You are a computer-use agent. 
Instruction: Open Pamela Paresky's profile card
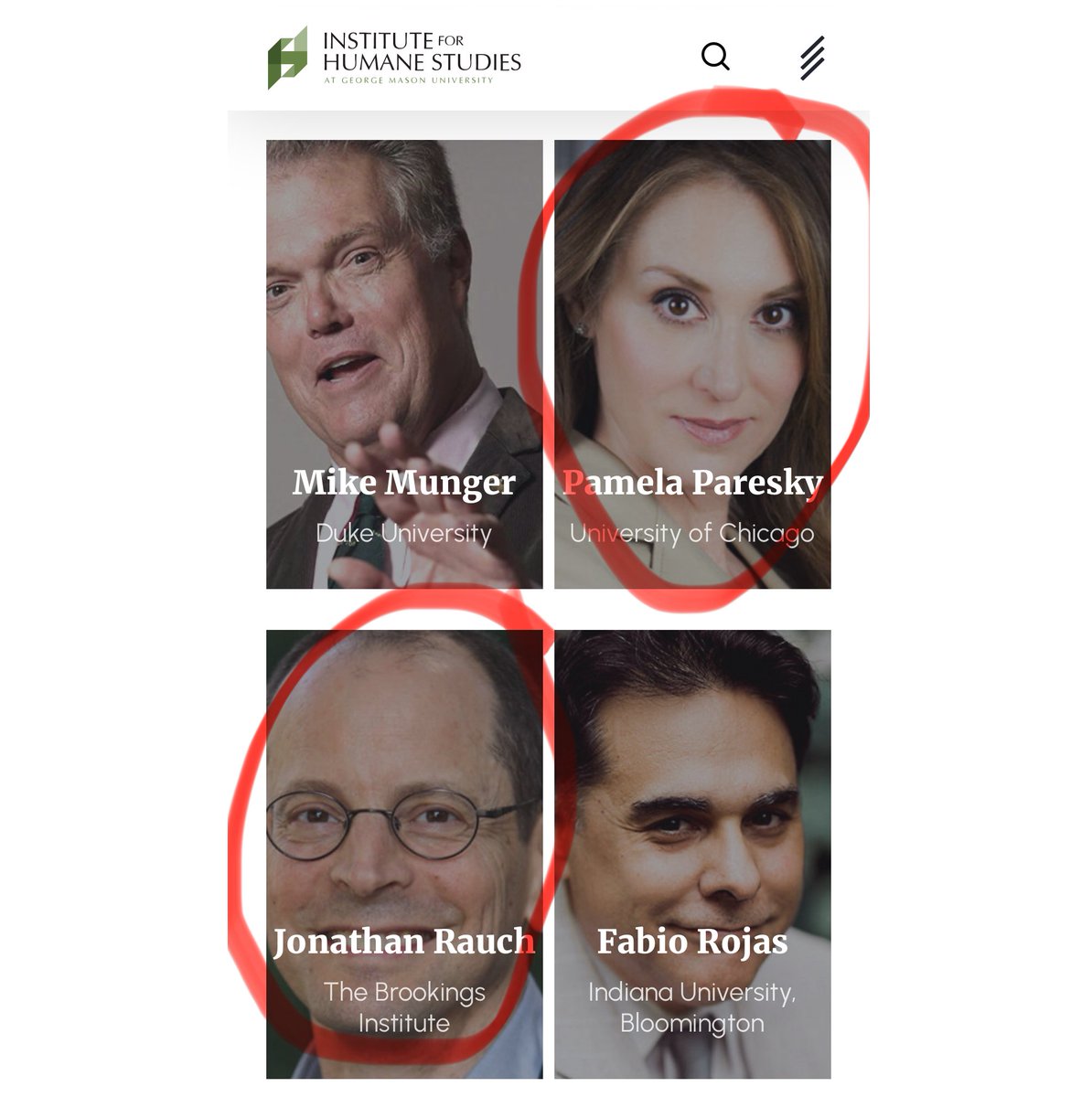tap(692, 364)
